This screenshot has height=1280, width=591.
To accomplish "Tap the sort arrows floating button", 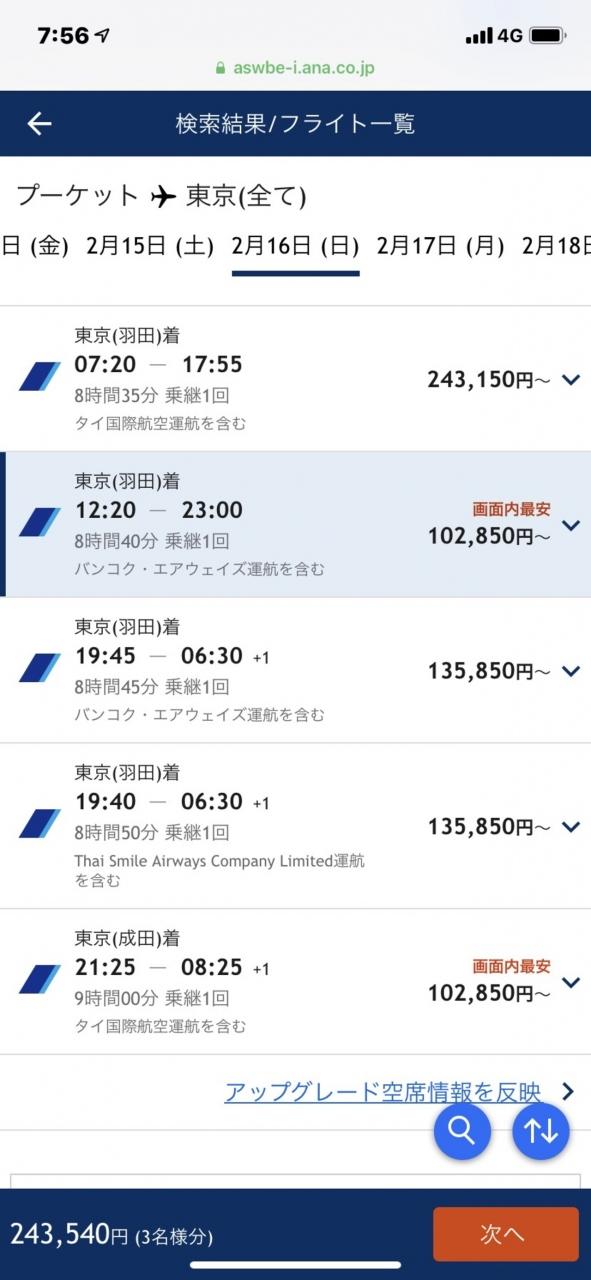I will 541,1131.
